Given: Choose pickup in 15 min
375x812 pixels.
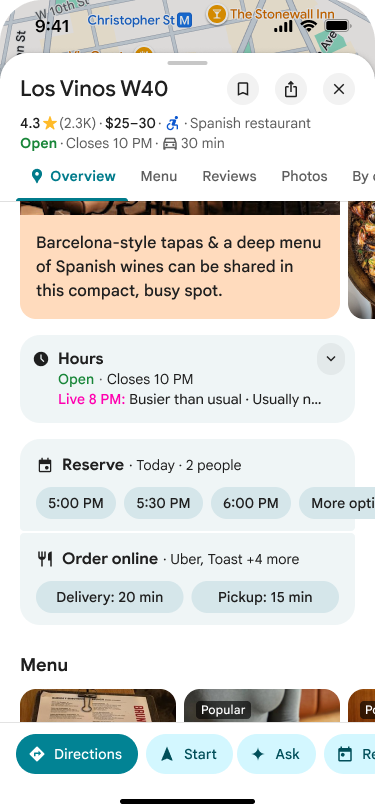Looking at the screenshot, I should [265, 597].
